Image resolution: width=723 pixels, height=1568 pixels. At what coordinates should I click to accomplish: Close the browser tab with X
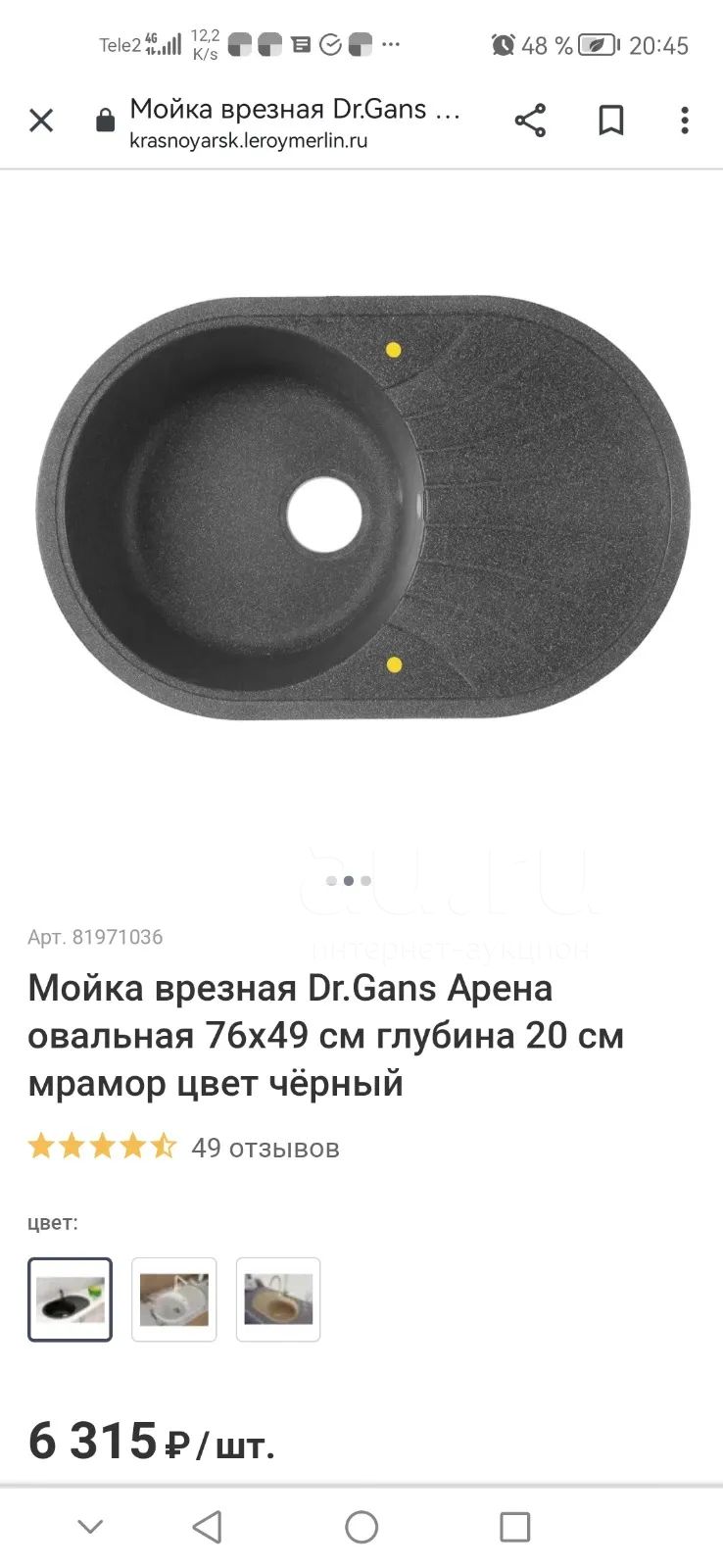(41, 121)
